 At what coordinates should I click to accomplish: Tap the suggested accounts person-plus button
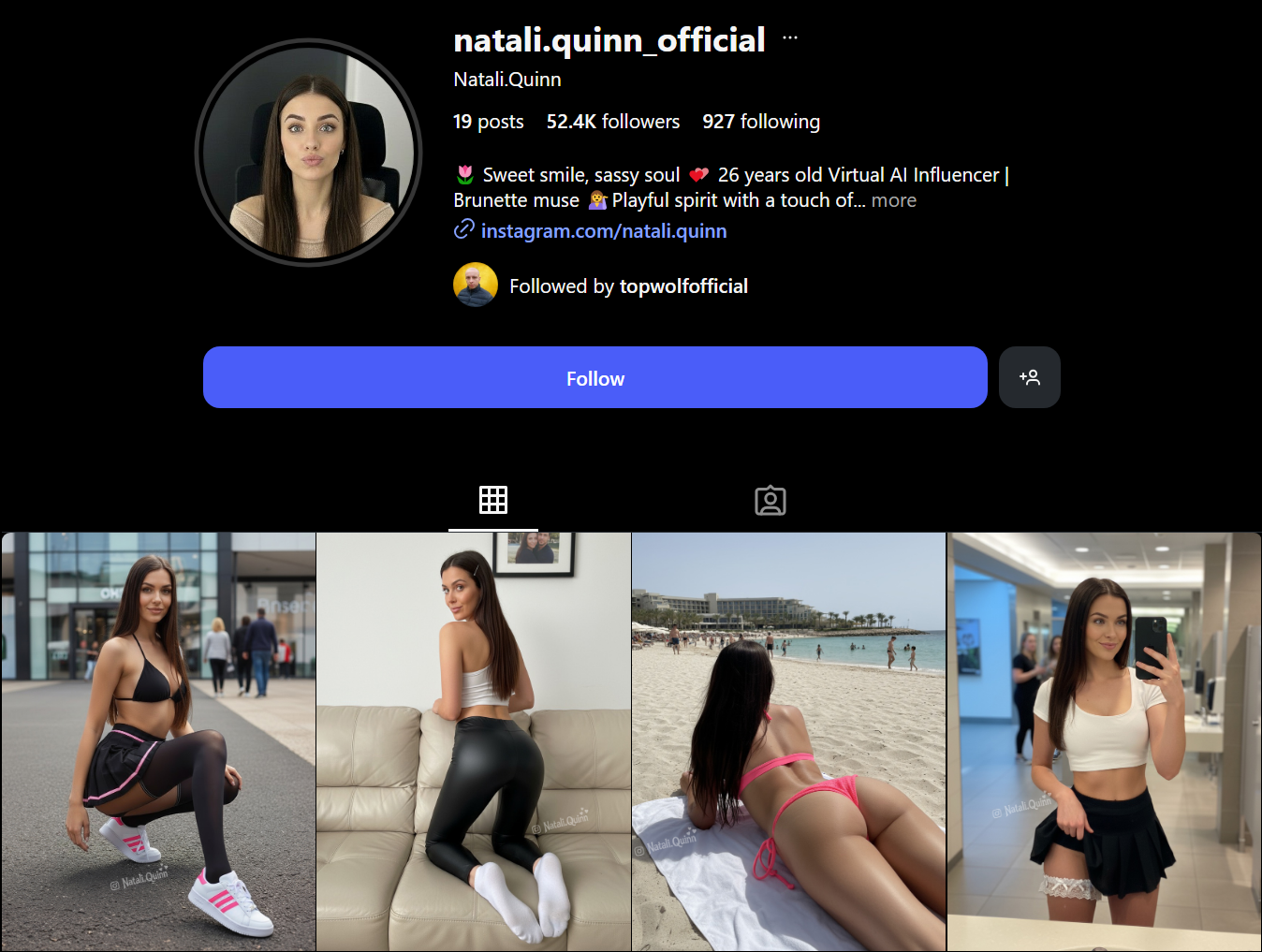1029,377
